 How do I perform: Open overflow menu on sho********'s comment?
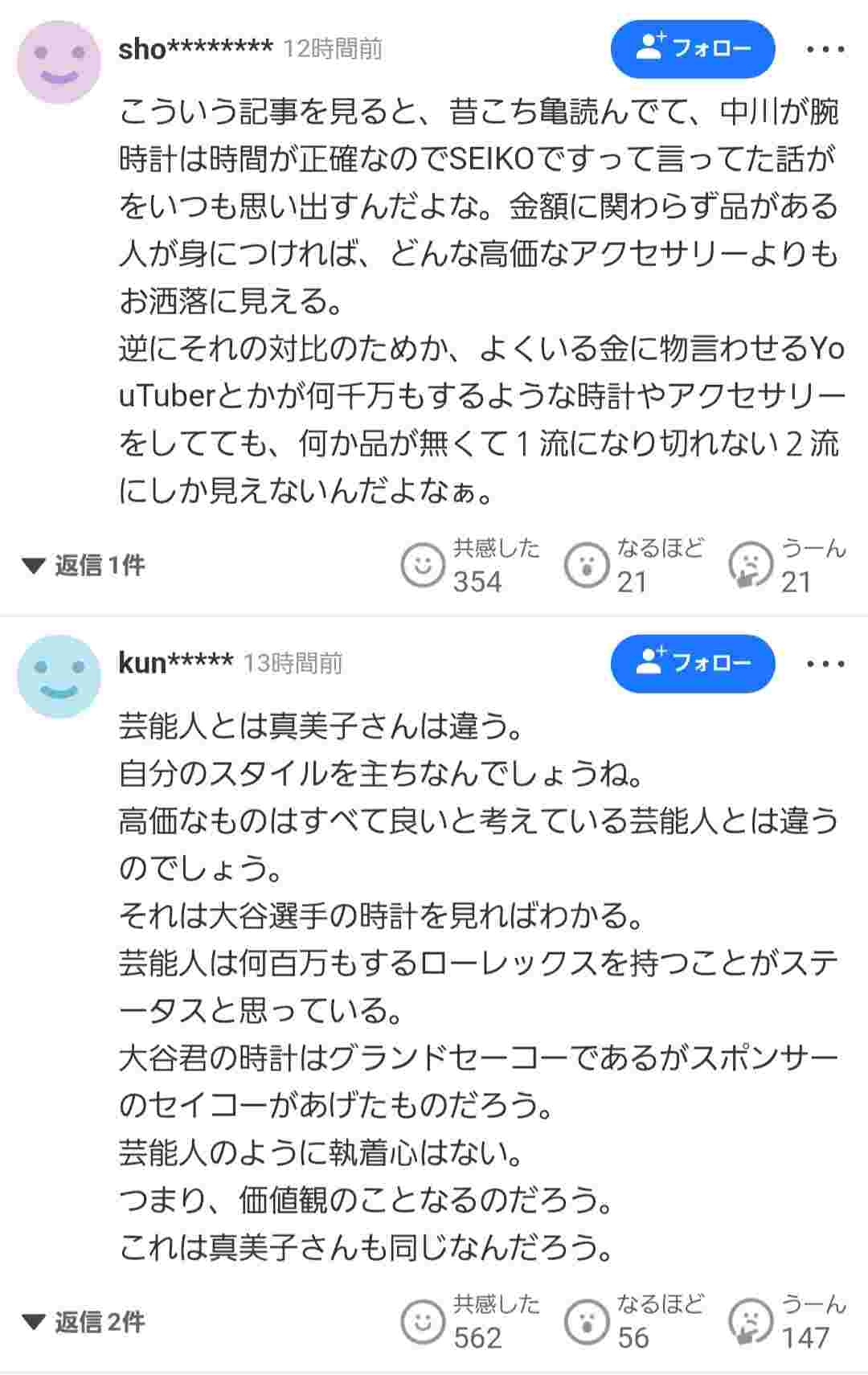(x=825, y=50)
